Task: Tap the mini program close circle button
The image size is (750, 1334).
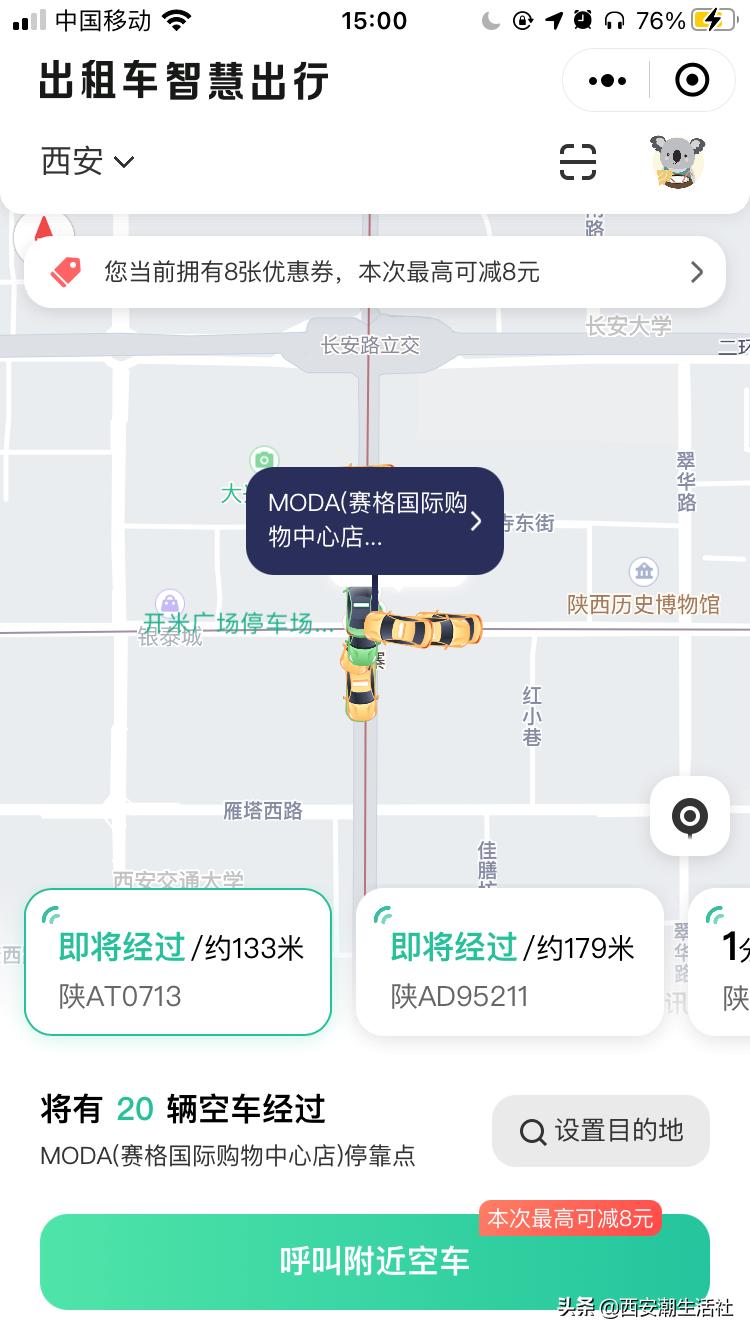Action: [x=691, y=80]
